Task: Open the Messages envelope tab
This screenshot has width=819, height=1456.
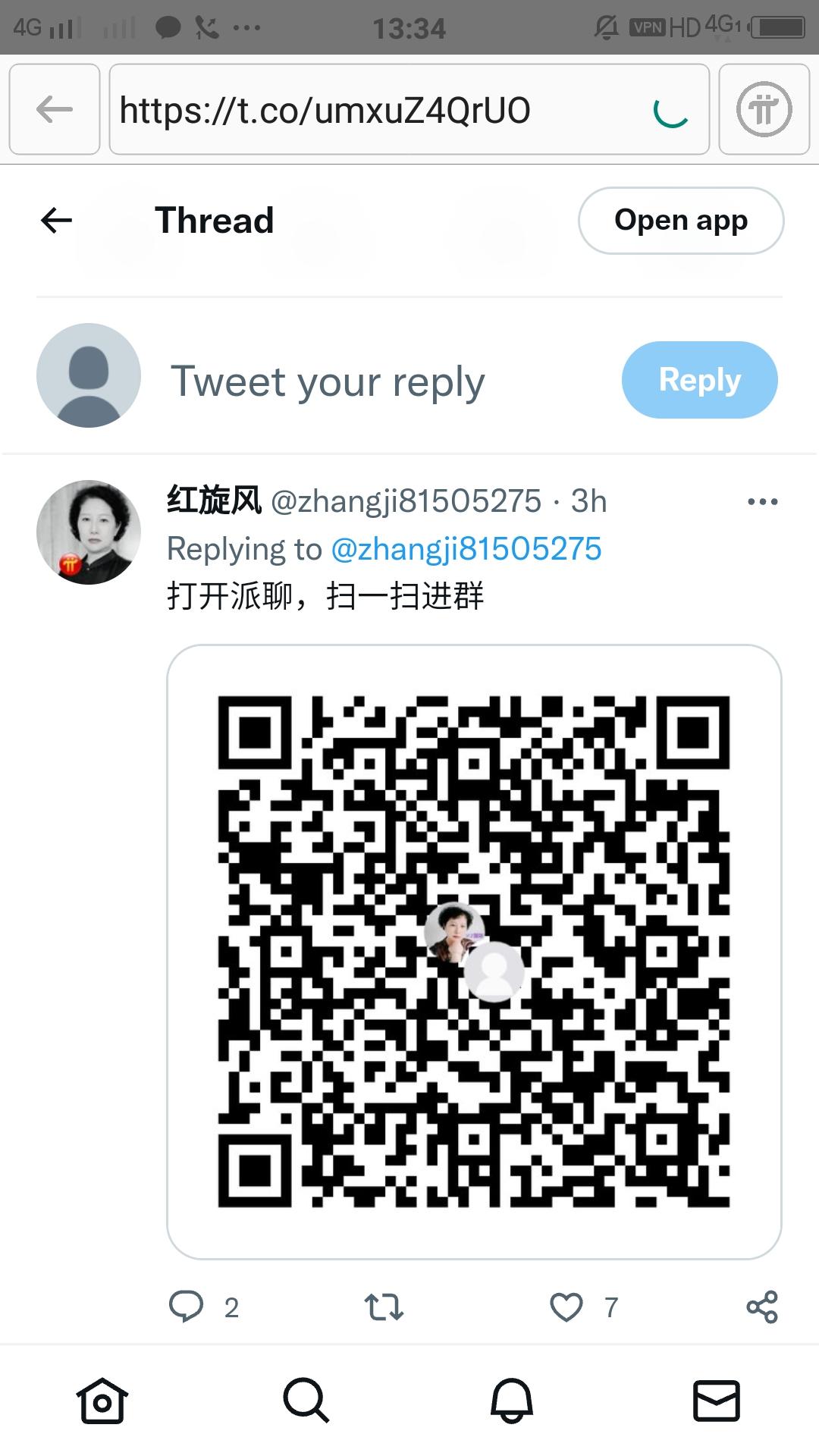Action: coord(716,1401)
